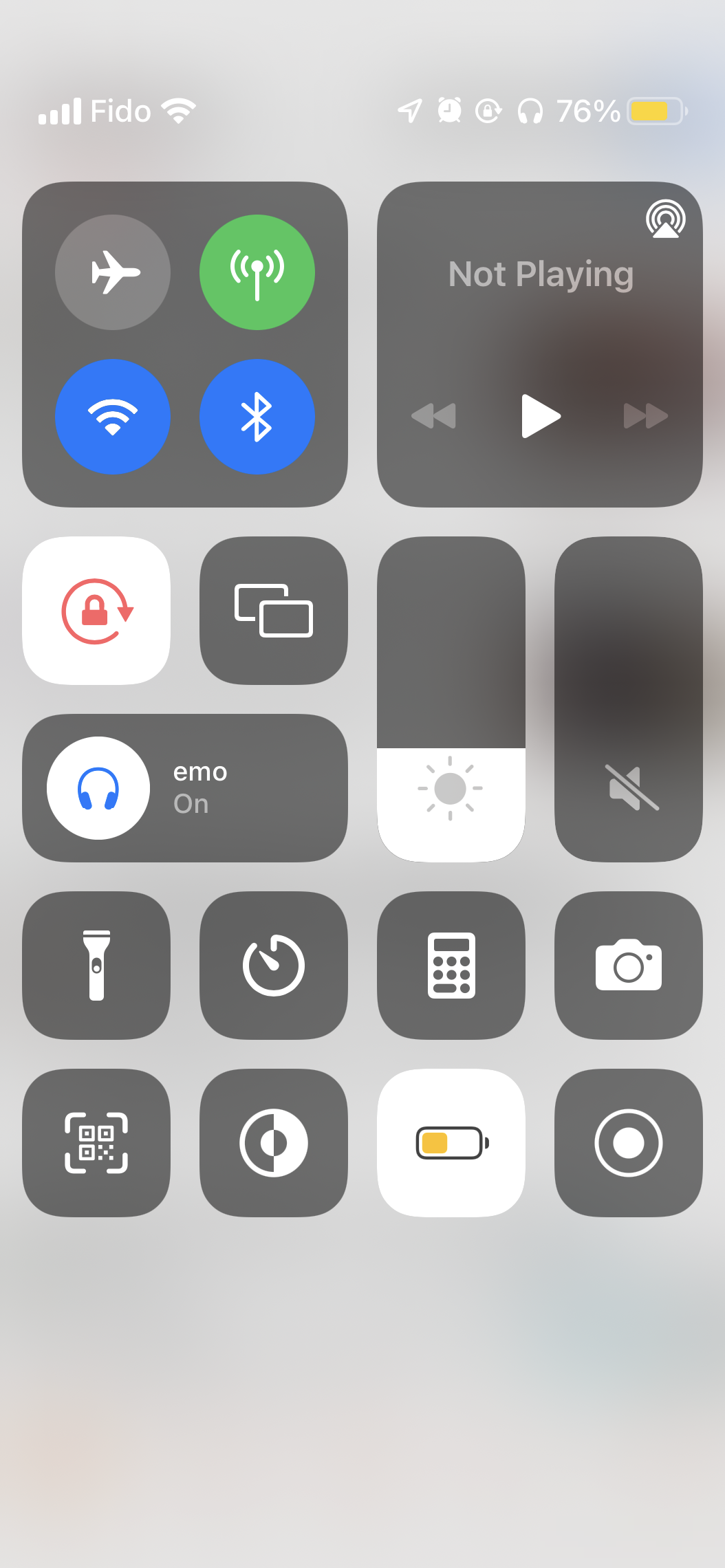Screen dimensions: 725x1568
Task: Tap the muted volume slider
Action: point(629,699)
